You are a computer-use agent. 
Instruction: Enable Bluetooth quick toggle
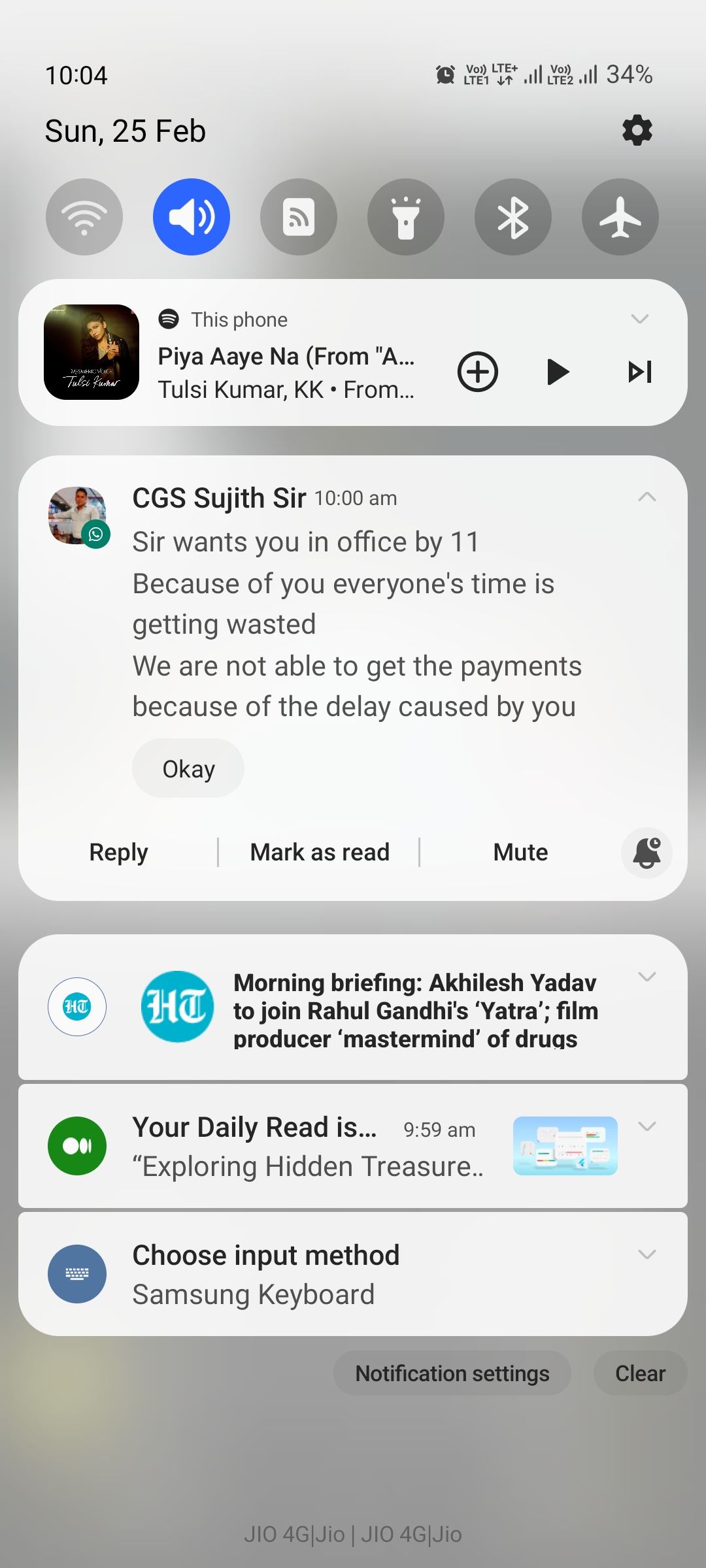point(513,217)
